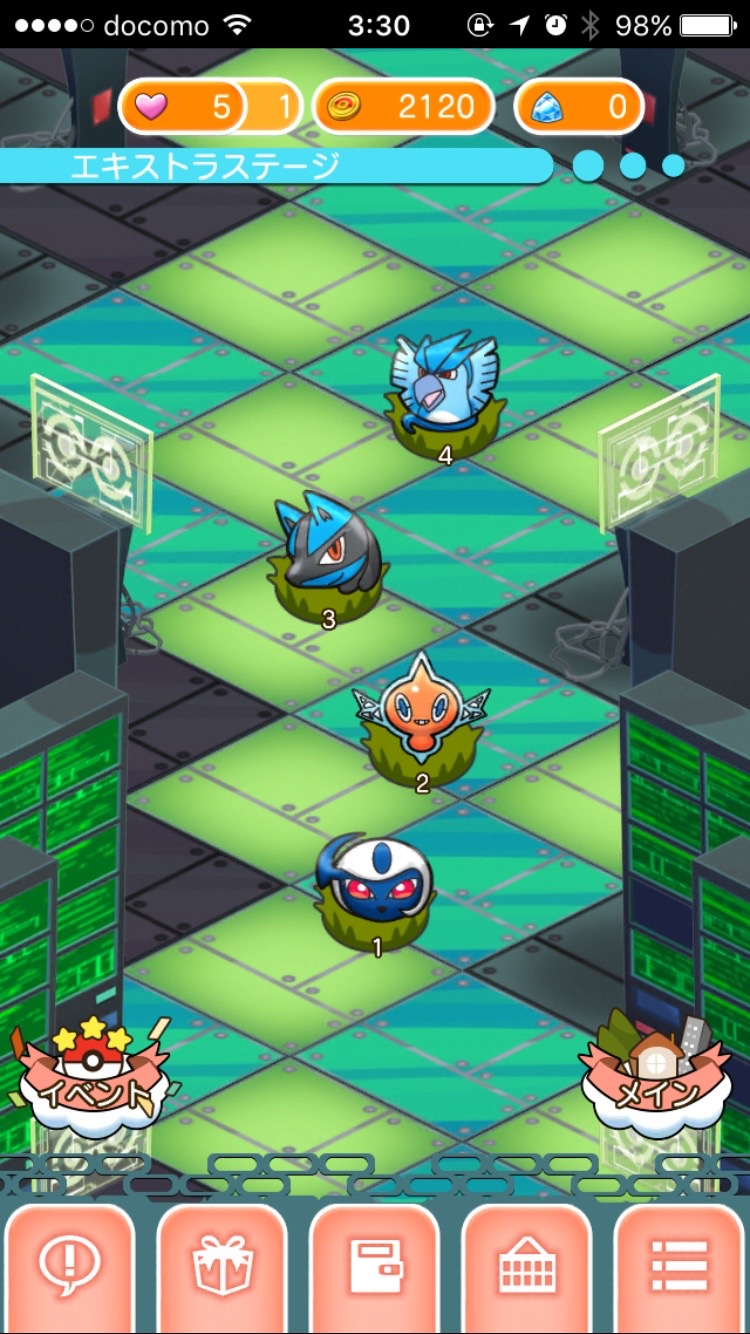Open the list menu button
The height and width of the screenshot is (1334, 750).
[680, 1268]
